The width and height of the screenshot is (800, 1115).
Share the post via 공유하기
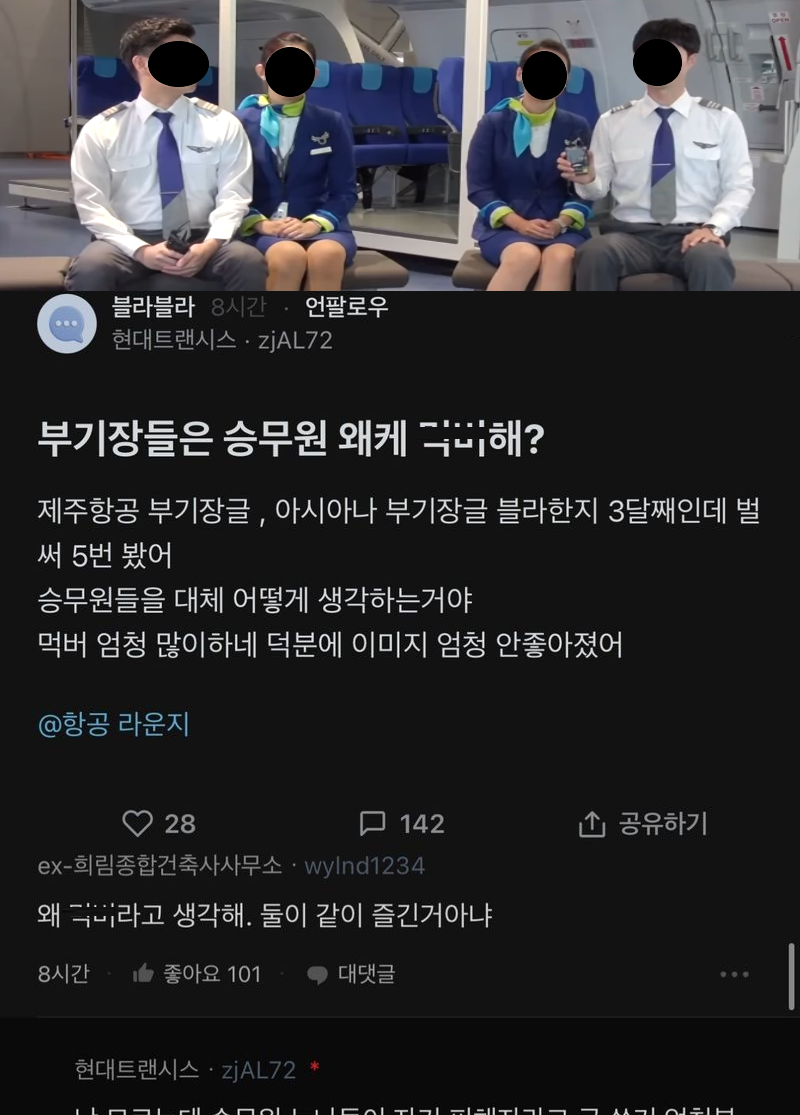[x=643, y=823]
